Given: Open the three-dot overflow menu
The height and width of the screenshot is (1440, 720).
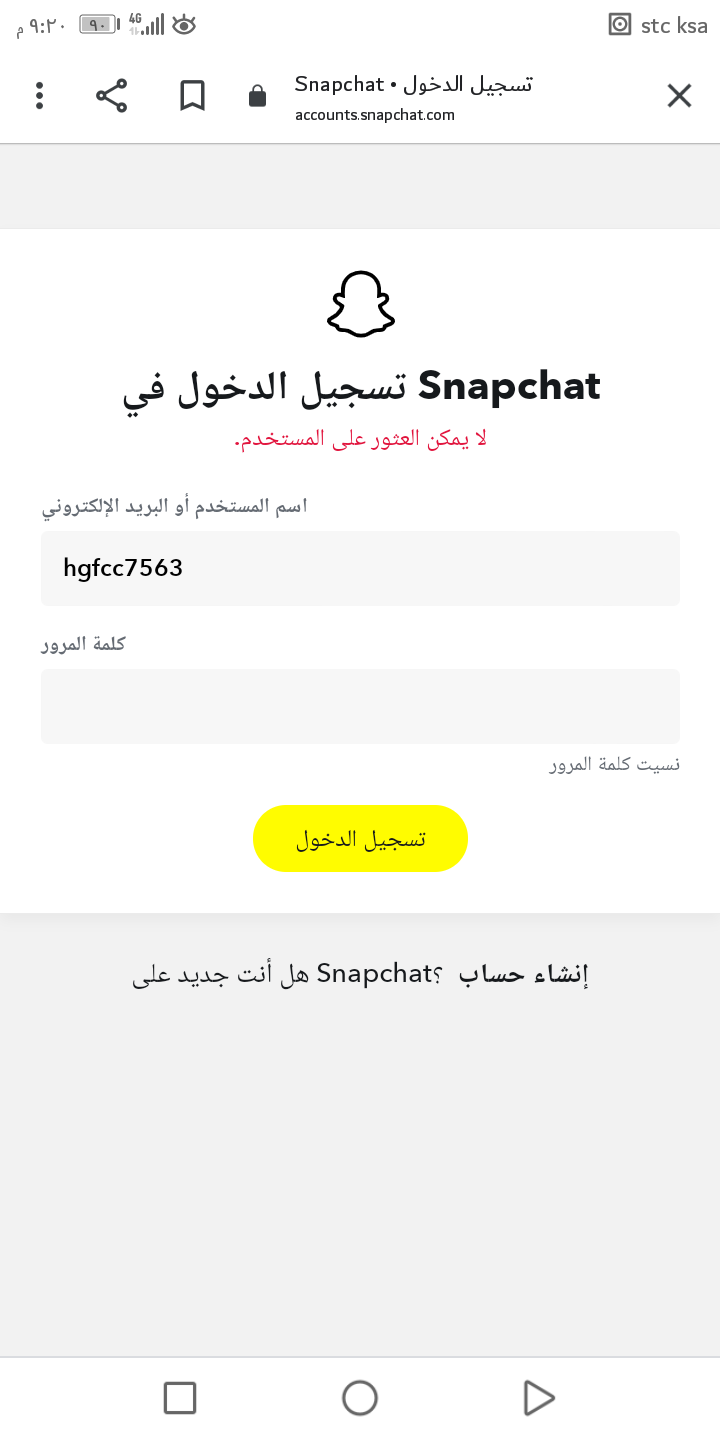Looking at the screenshot, I should (39, 96).
